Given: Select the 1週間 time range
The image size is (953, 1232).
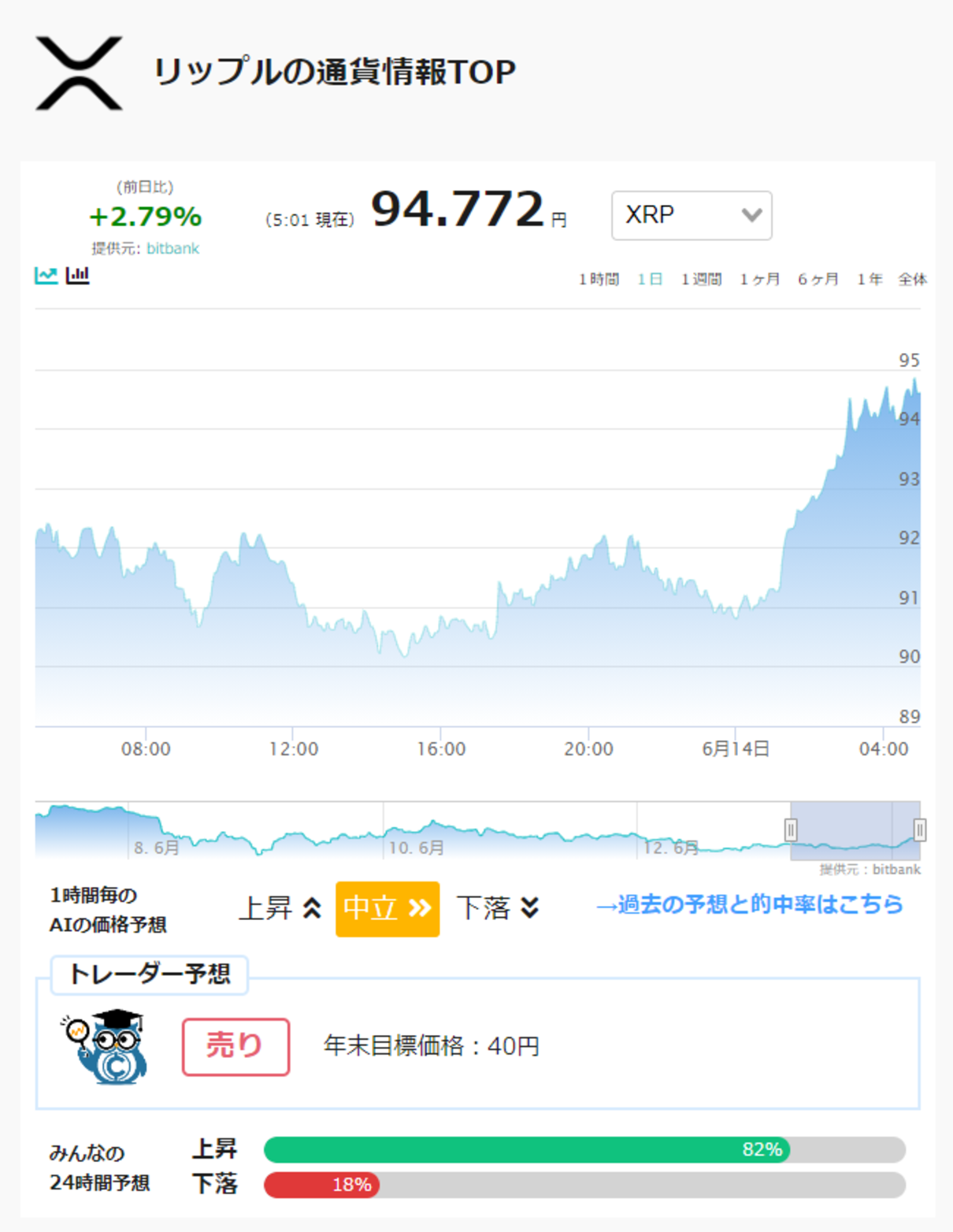Looking at the screenshot, I should [701, 279].
